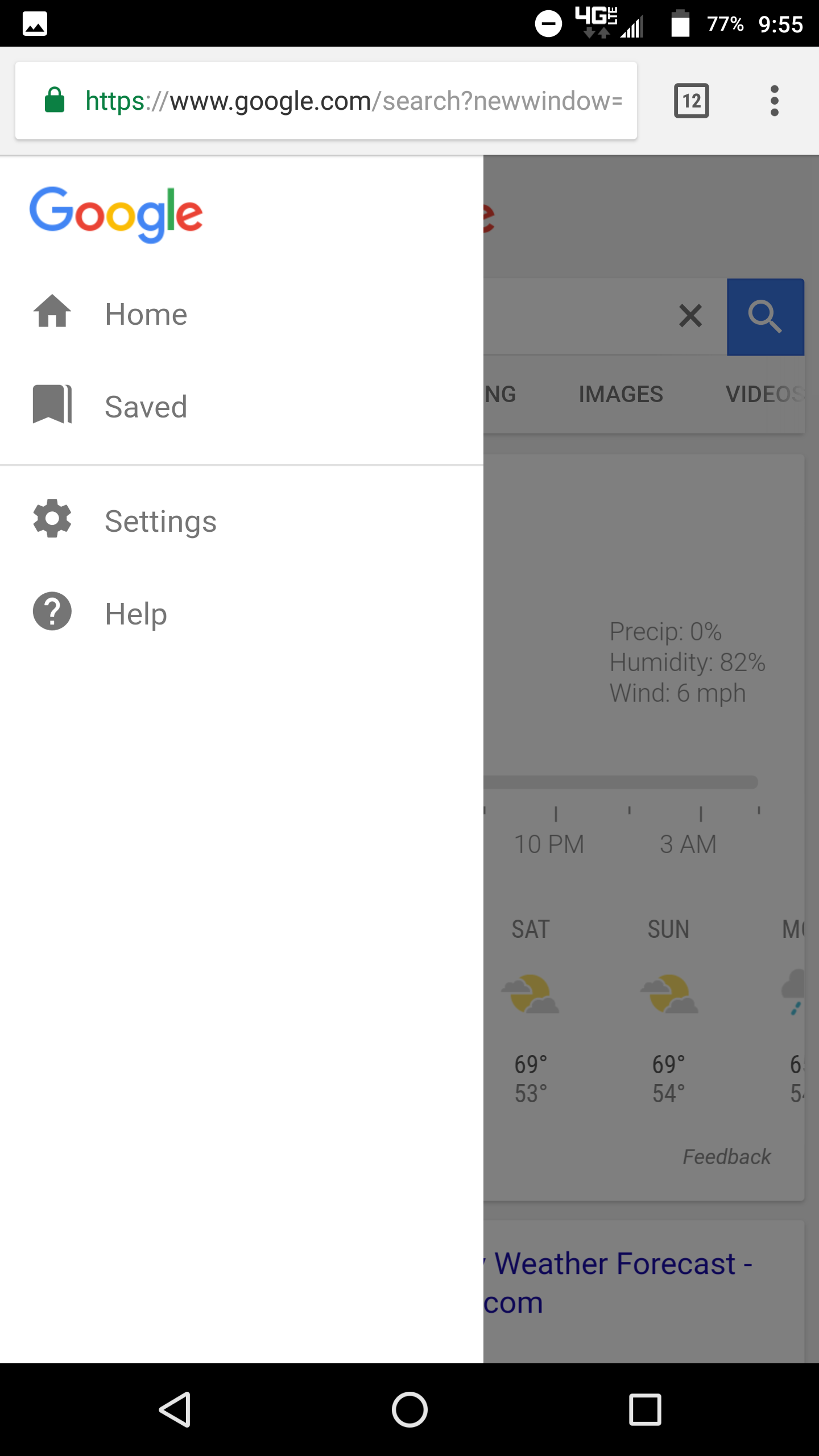The image size is (819, 1456).
Task: Click the Google logo in the menu
Action: tap(116, 214)
